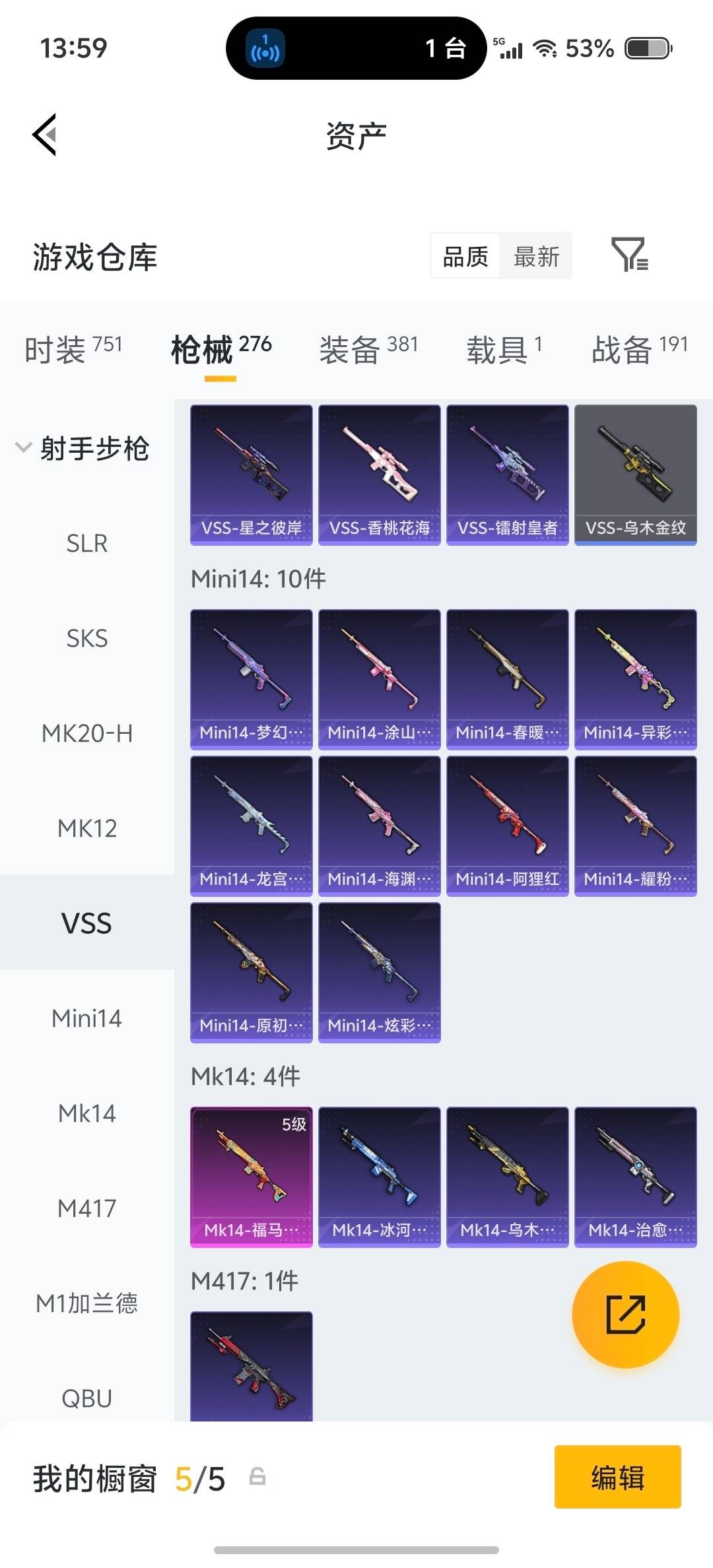Open the Mini14-阿狸红 skin

tap(507, 826)
